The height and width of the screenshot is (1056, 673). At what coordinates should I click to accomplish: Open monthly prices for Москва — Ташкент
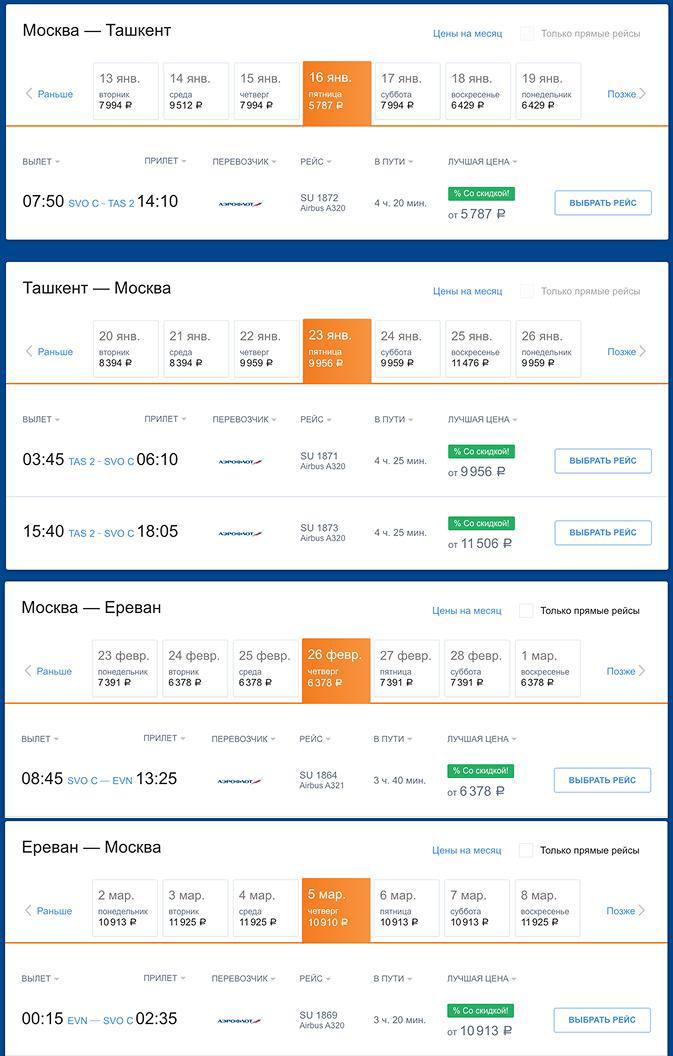point(467,34)
